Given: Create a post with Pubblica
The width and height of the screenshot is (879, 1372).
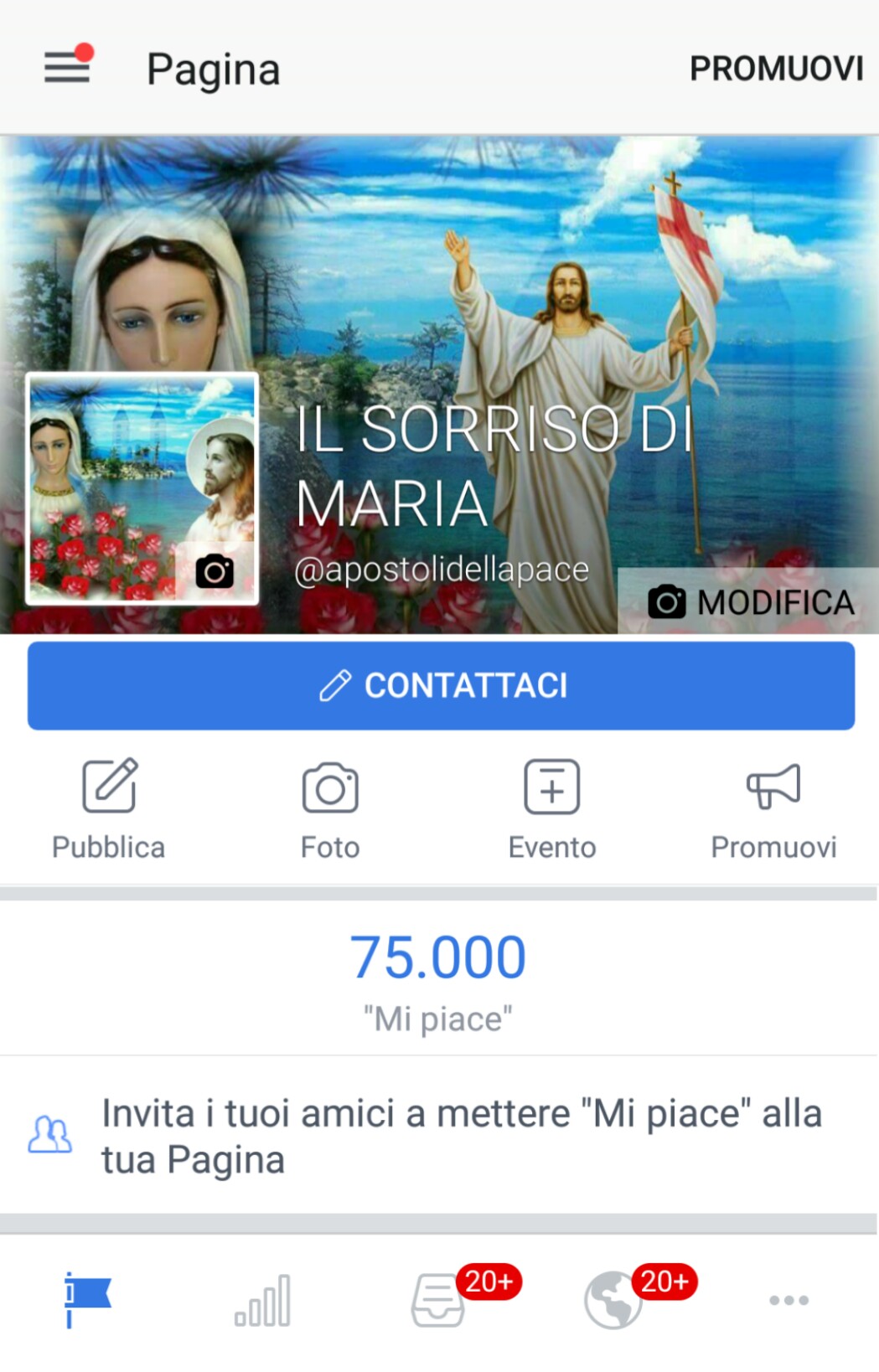Looking at the screenshot, I should [x=109, y=808].
